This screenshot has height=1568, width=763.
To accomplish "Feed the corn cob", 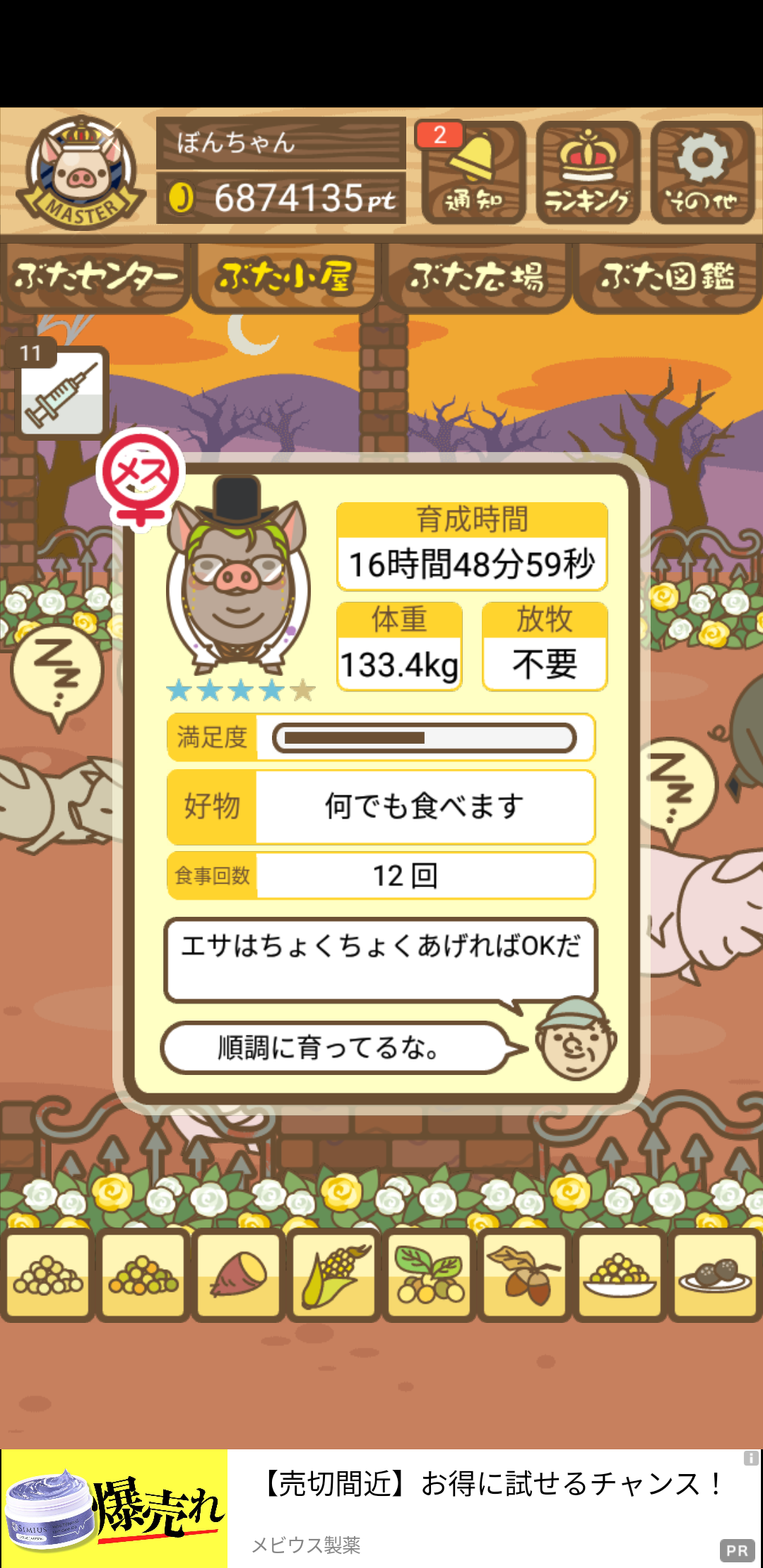I will click(333, 1276).
